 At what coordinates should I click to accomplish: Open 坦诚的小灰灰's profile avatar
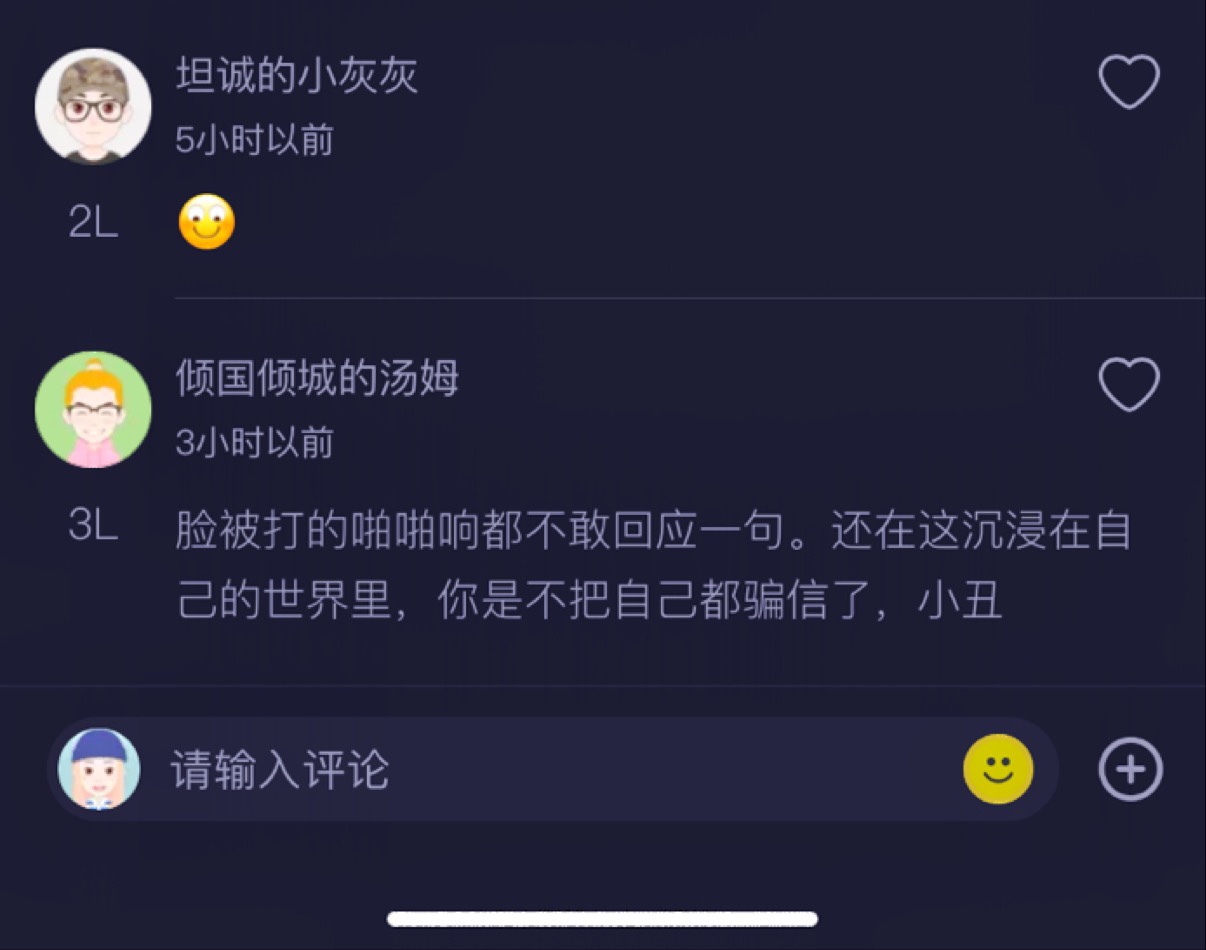93,106
